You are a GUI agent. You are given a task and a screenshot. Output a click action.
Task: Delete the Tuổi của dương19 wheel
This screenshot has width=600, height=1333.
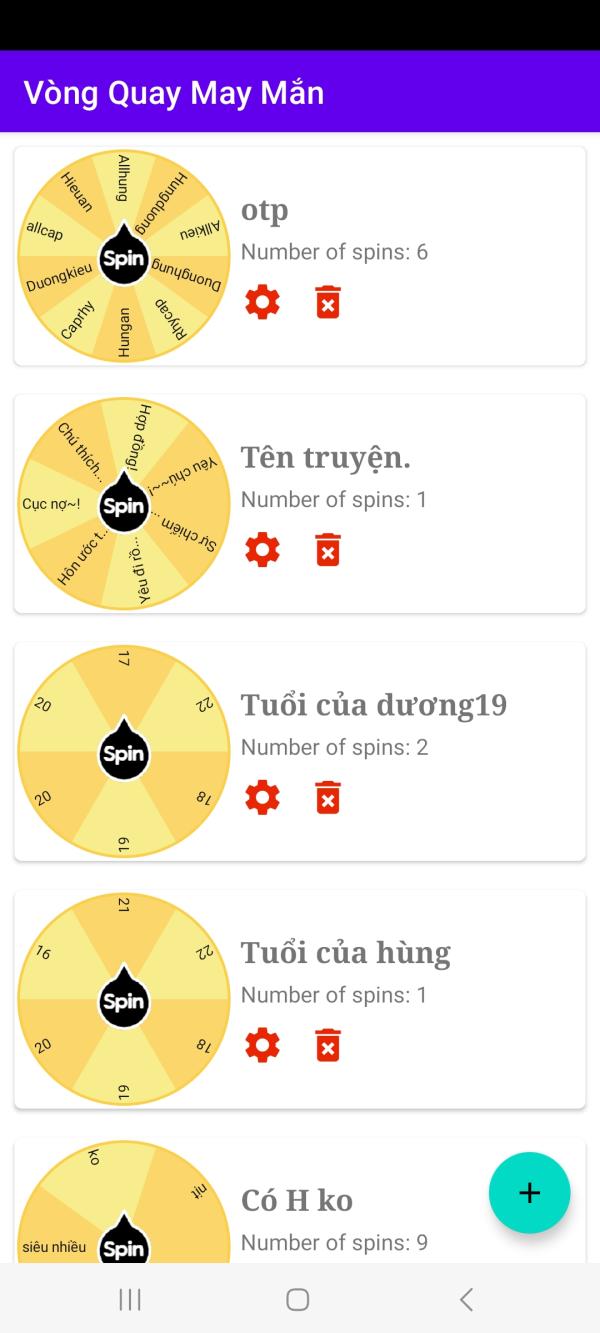[x=328, y=797]
